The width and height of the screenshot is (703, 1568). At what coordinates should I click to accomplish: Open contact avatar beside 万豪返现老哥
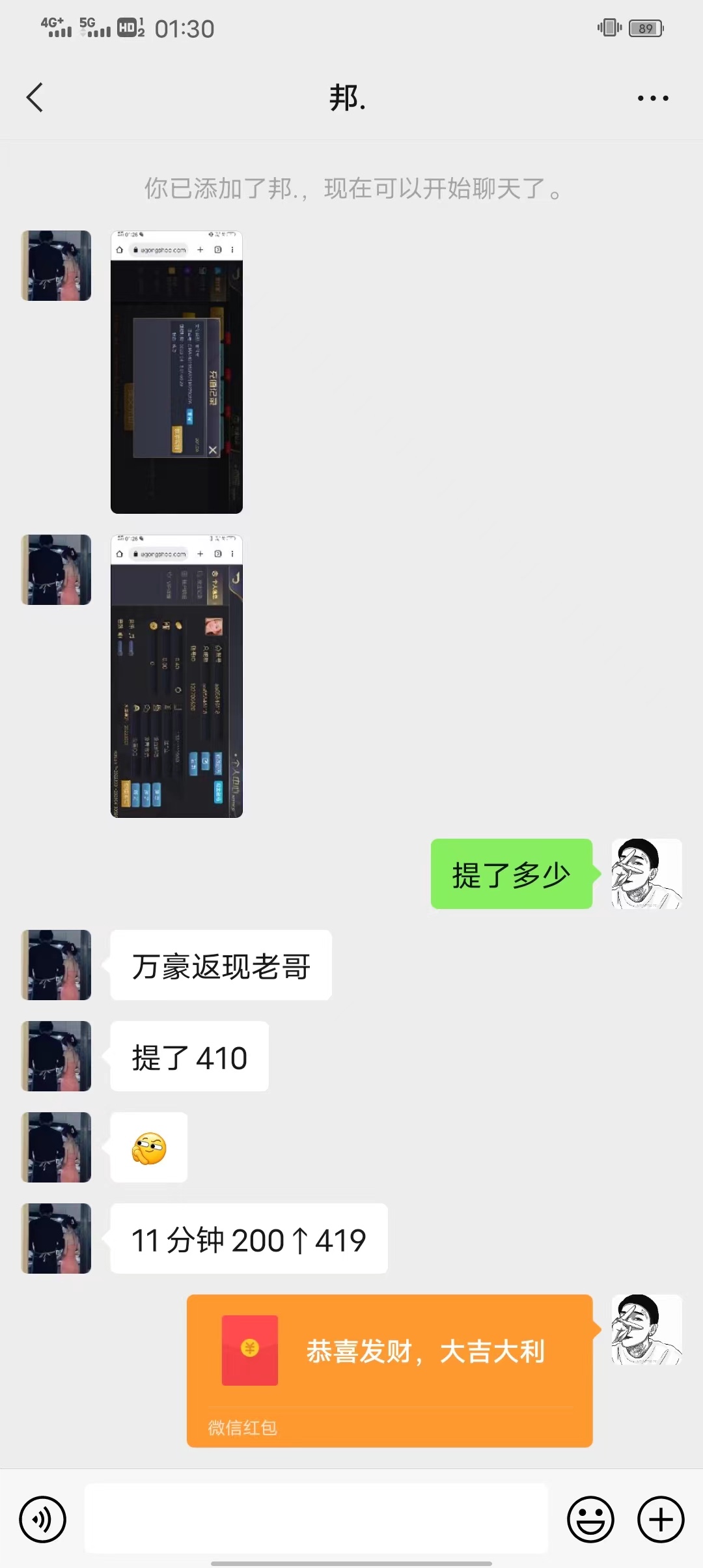[x=57, y=965]
